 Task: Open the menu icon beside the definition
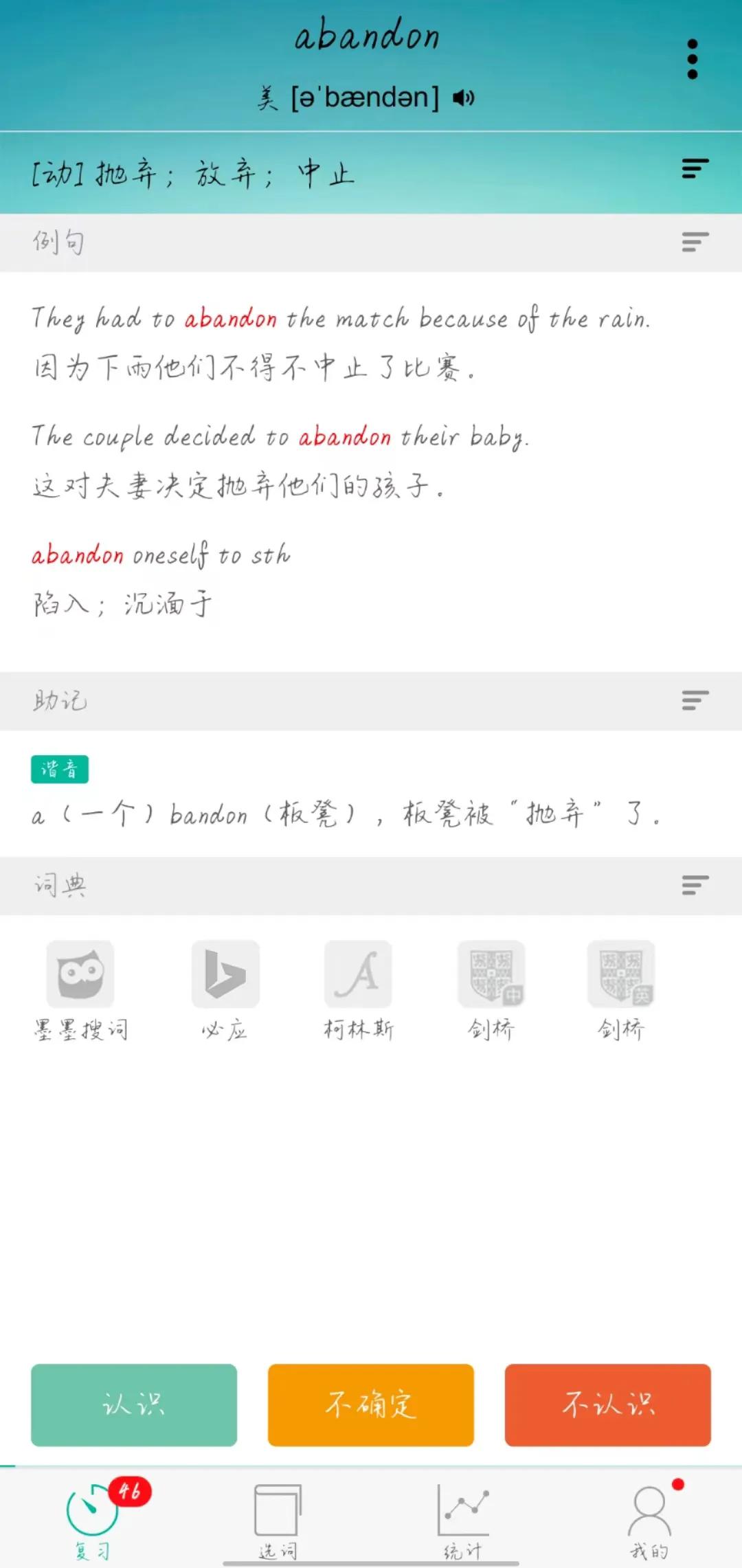coord(695,169)
